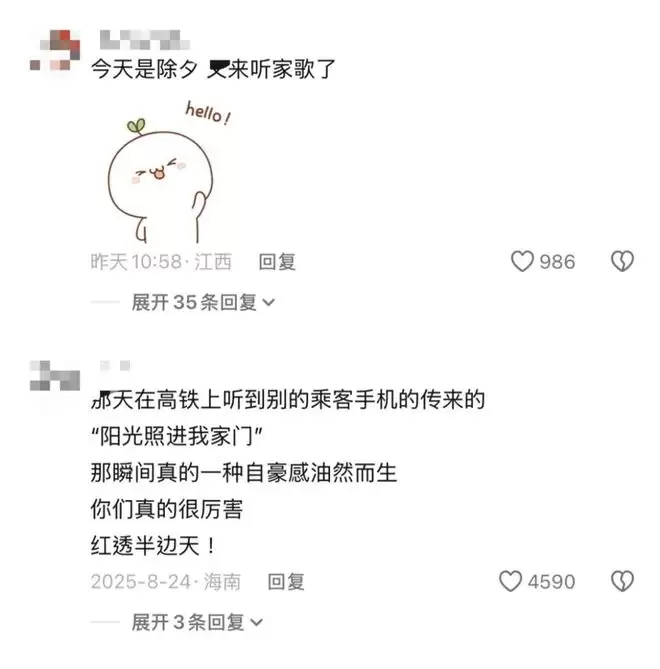The width and height of the screenshot is (660, 669).
Task: Expand 3 replies under the second comment
Action: coord(197,622)
